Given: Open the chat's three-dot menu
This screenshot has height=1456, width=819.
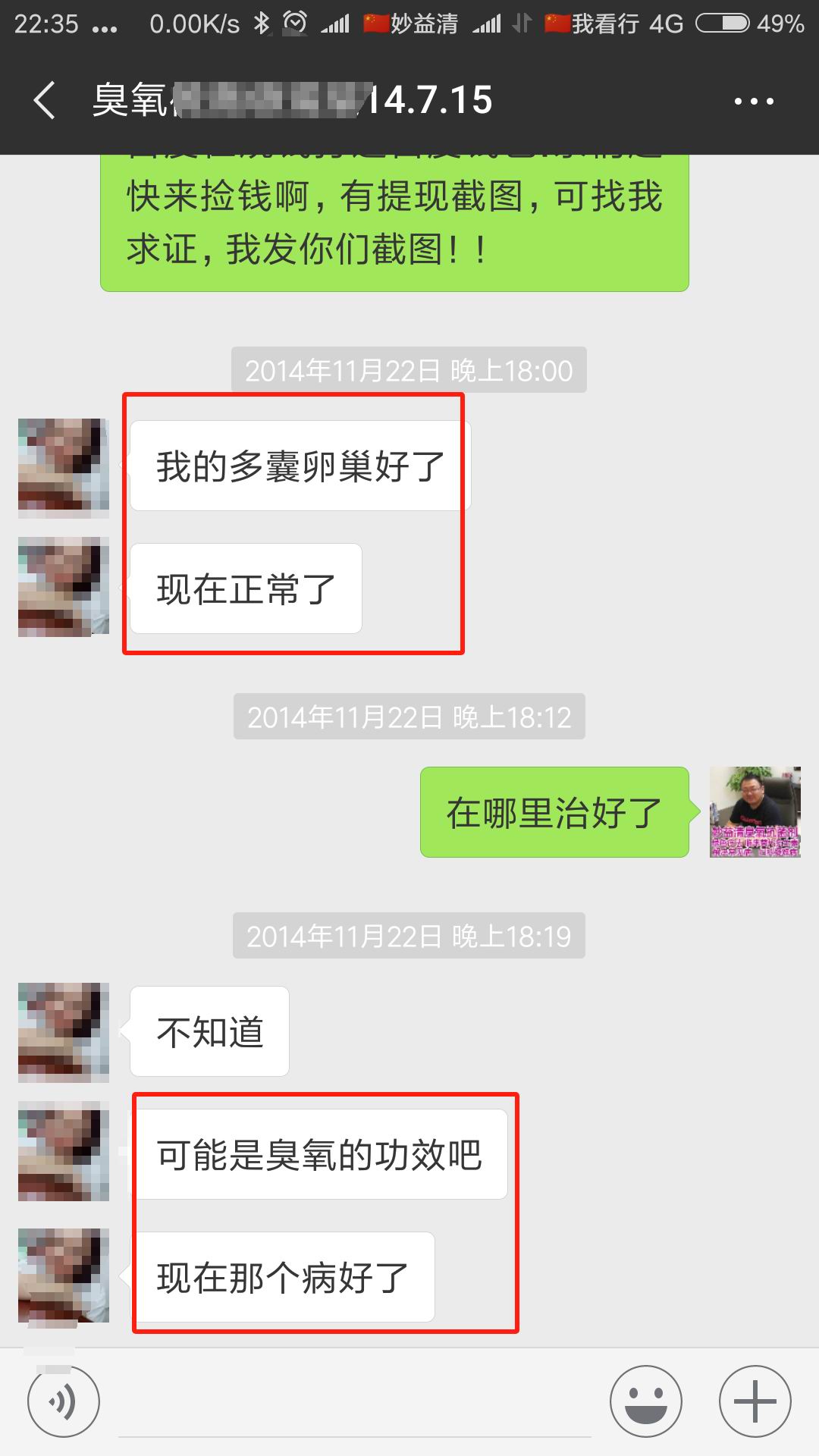Looking at the screenshot, I should coord(754,101).
